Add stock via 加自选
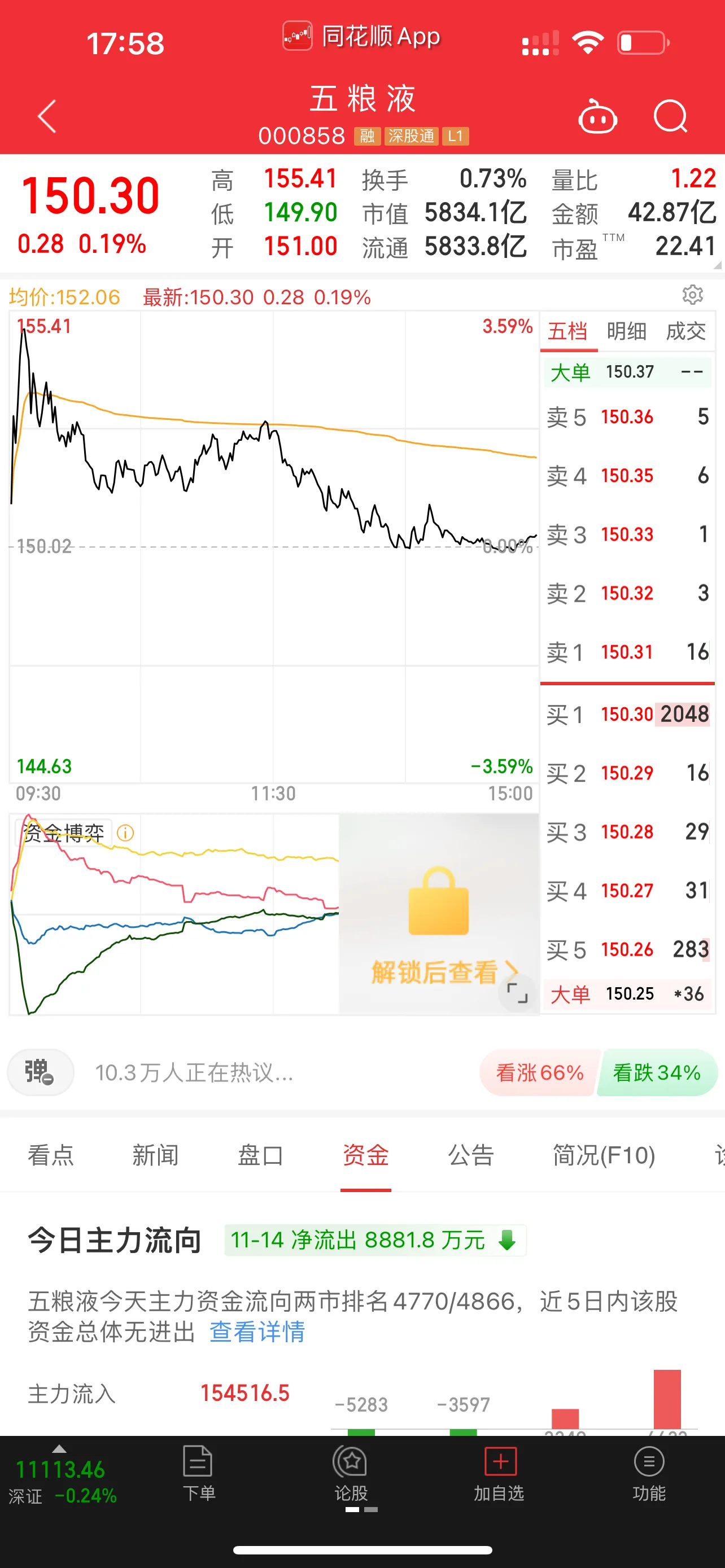This screenshot has height=1568, width=725. 499,1473
